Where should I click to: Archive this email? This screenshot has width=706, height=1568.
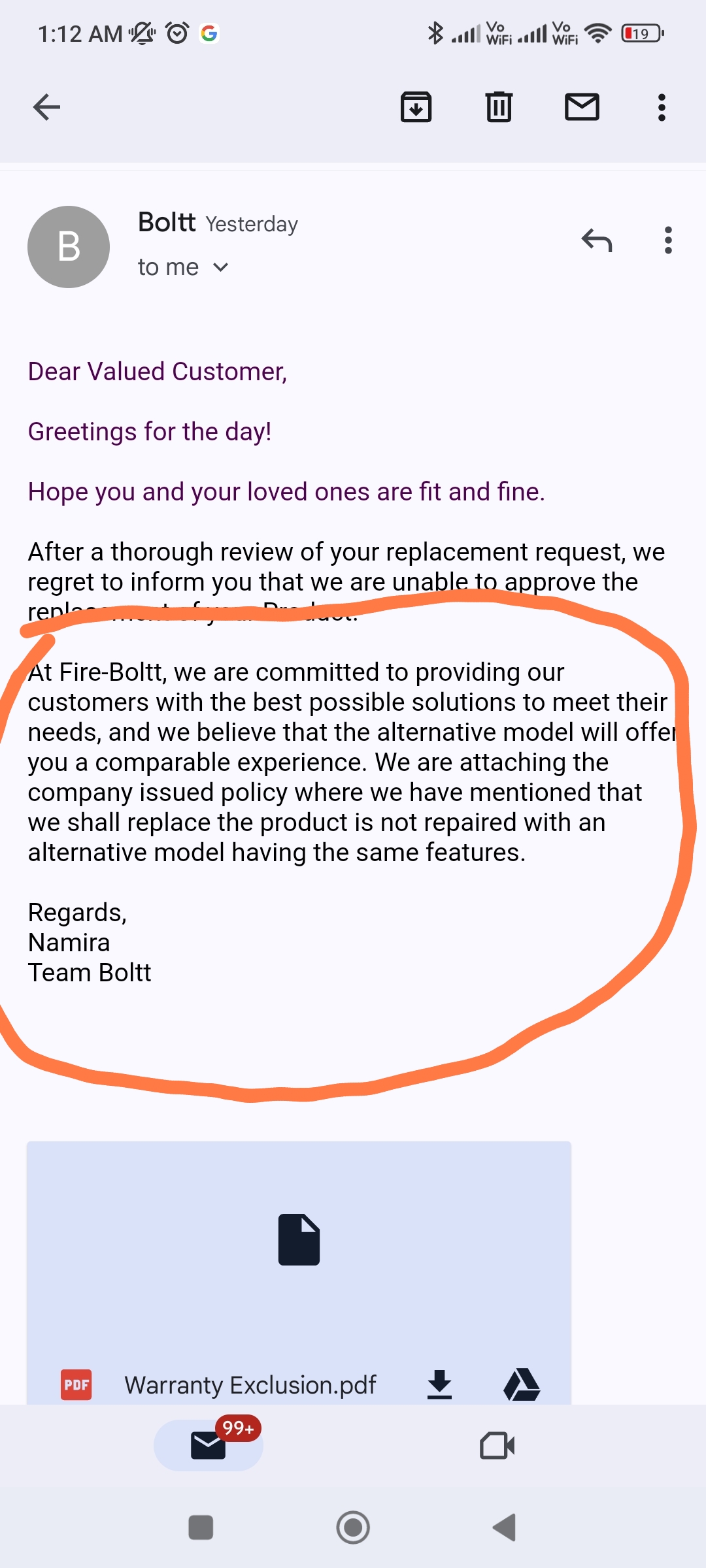[416, 107]
